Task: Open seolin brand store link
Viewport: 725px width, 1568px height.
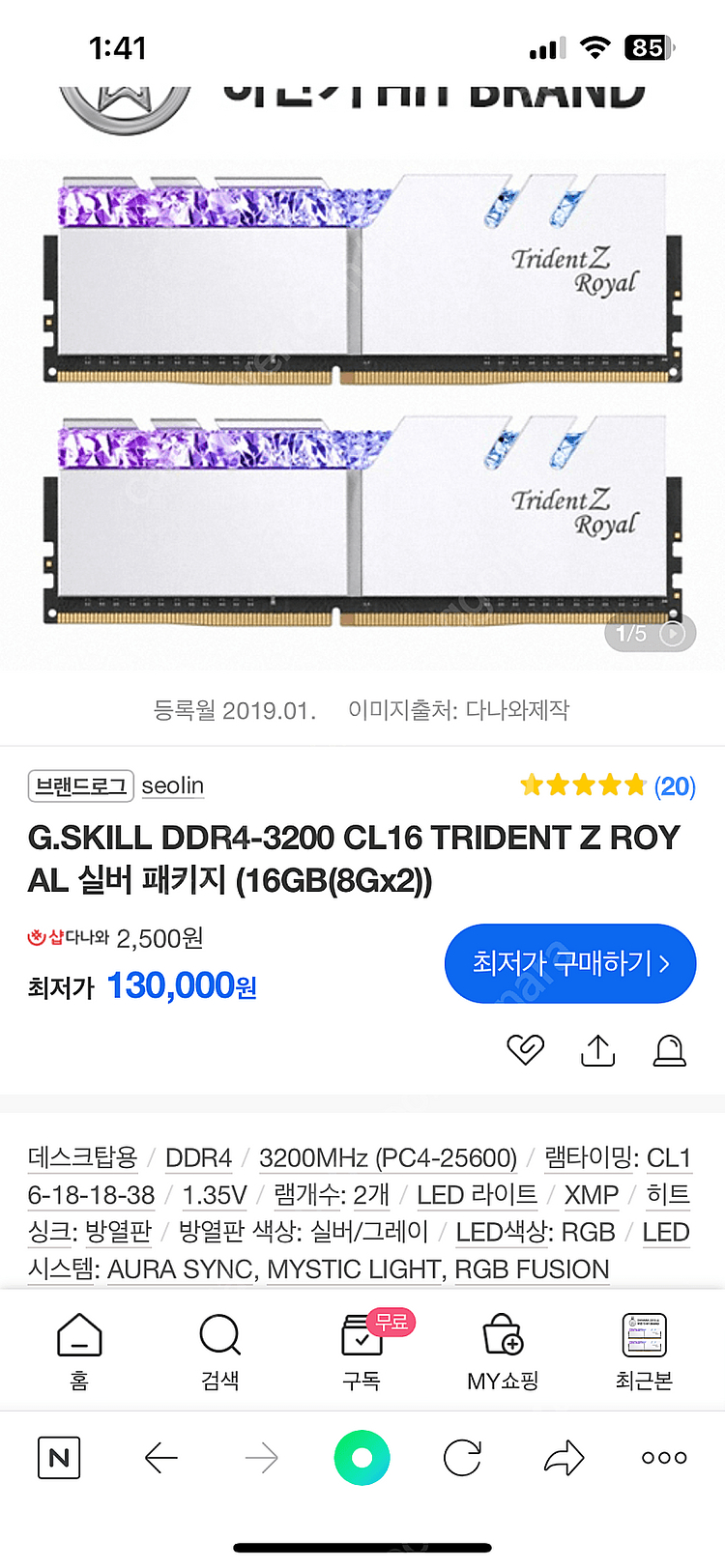Action: (172, 785)
